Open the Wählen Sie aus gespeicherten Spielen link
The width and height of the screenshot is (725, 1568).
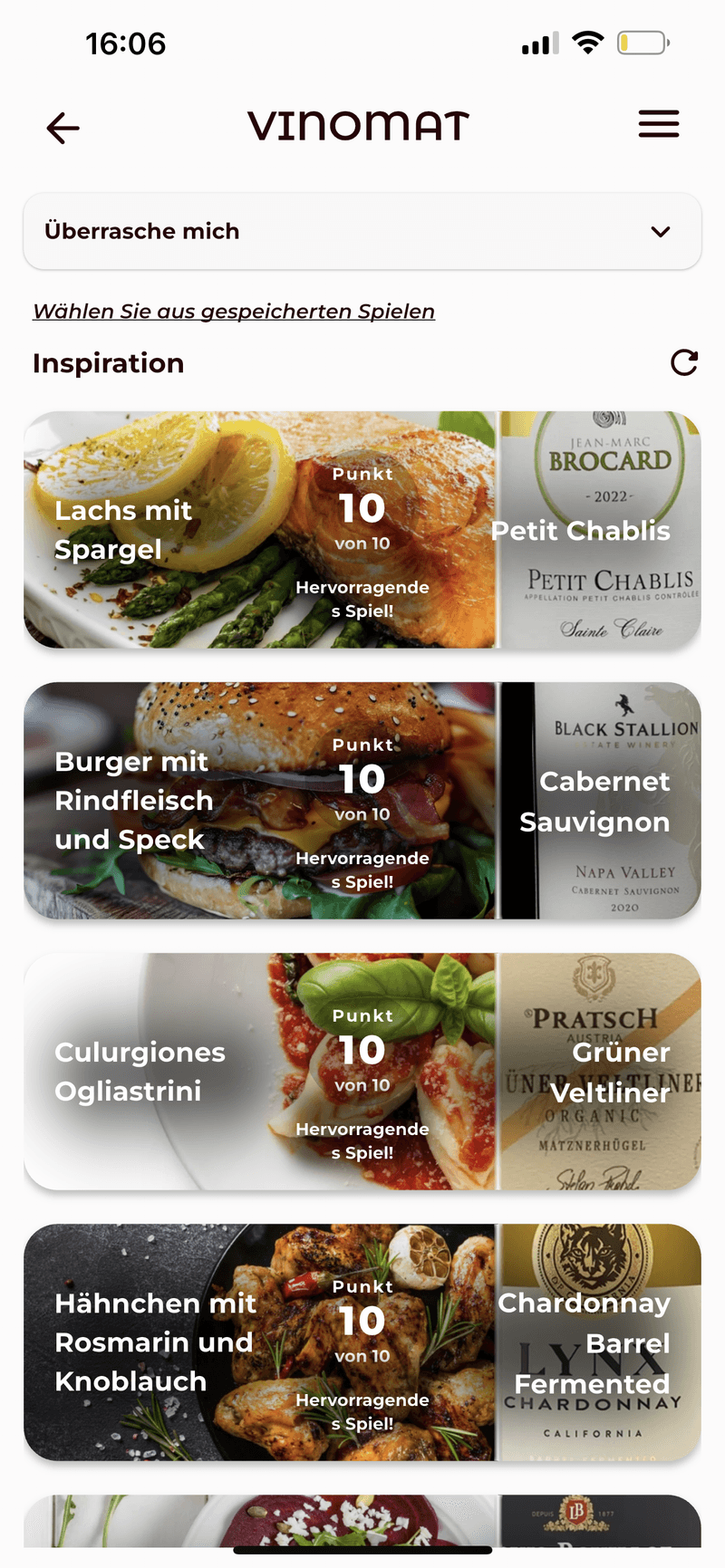click(x=234, y=312)
